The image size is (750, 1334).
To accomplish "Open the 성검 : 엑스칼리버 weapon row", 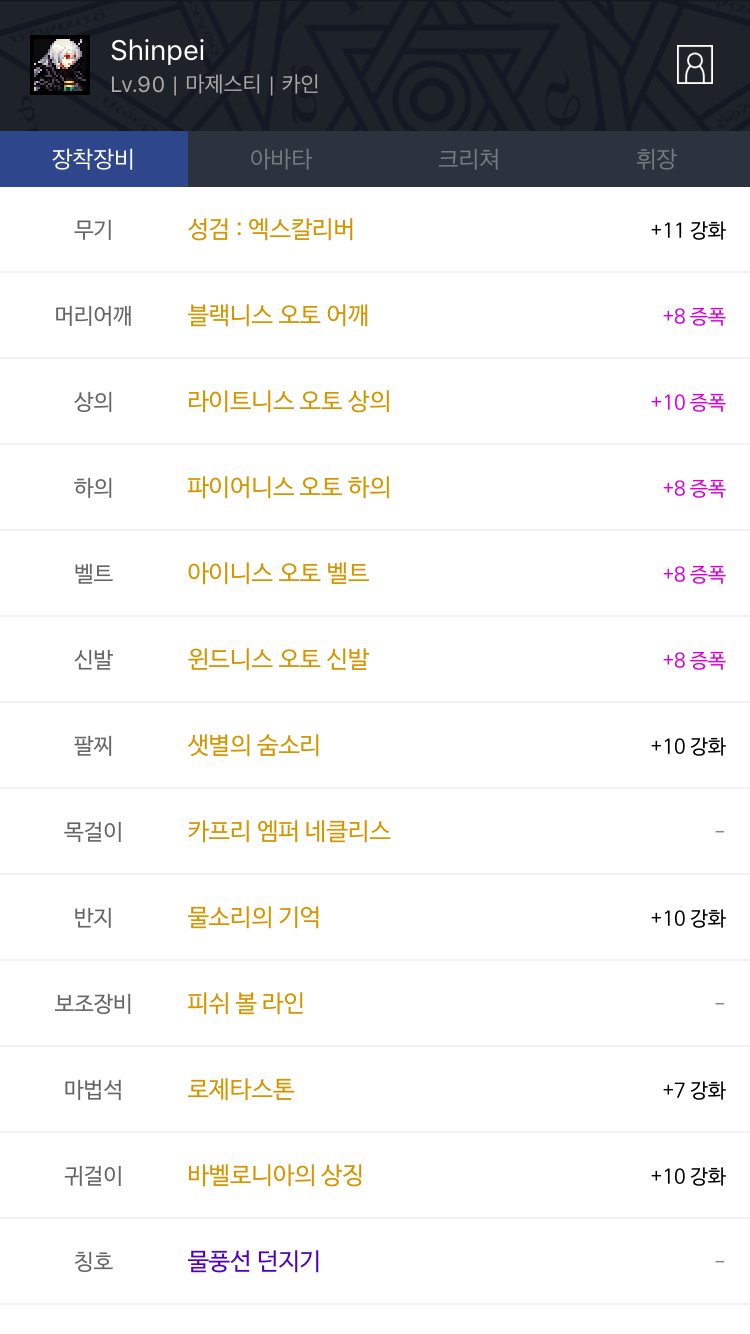I will 375,230.
